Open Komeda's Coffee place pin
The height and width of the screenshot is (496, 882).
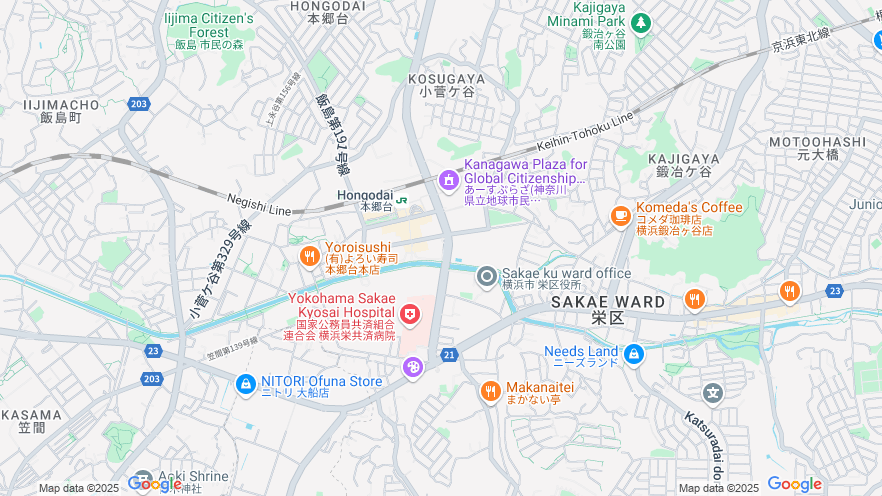pos(621,215)
